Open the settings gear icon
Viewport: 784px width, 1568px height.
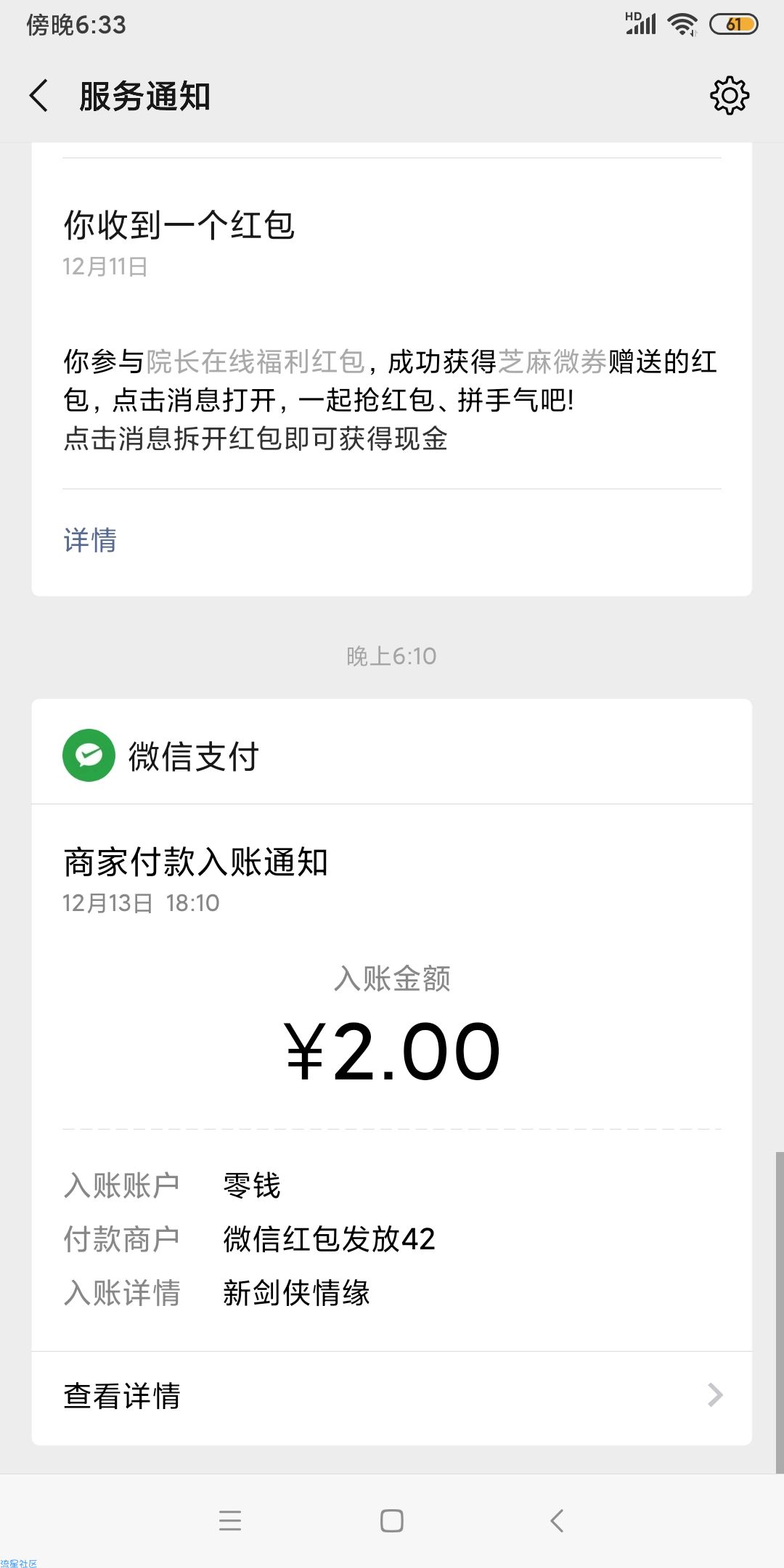coord(729,96)
